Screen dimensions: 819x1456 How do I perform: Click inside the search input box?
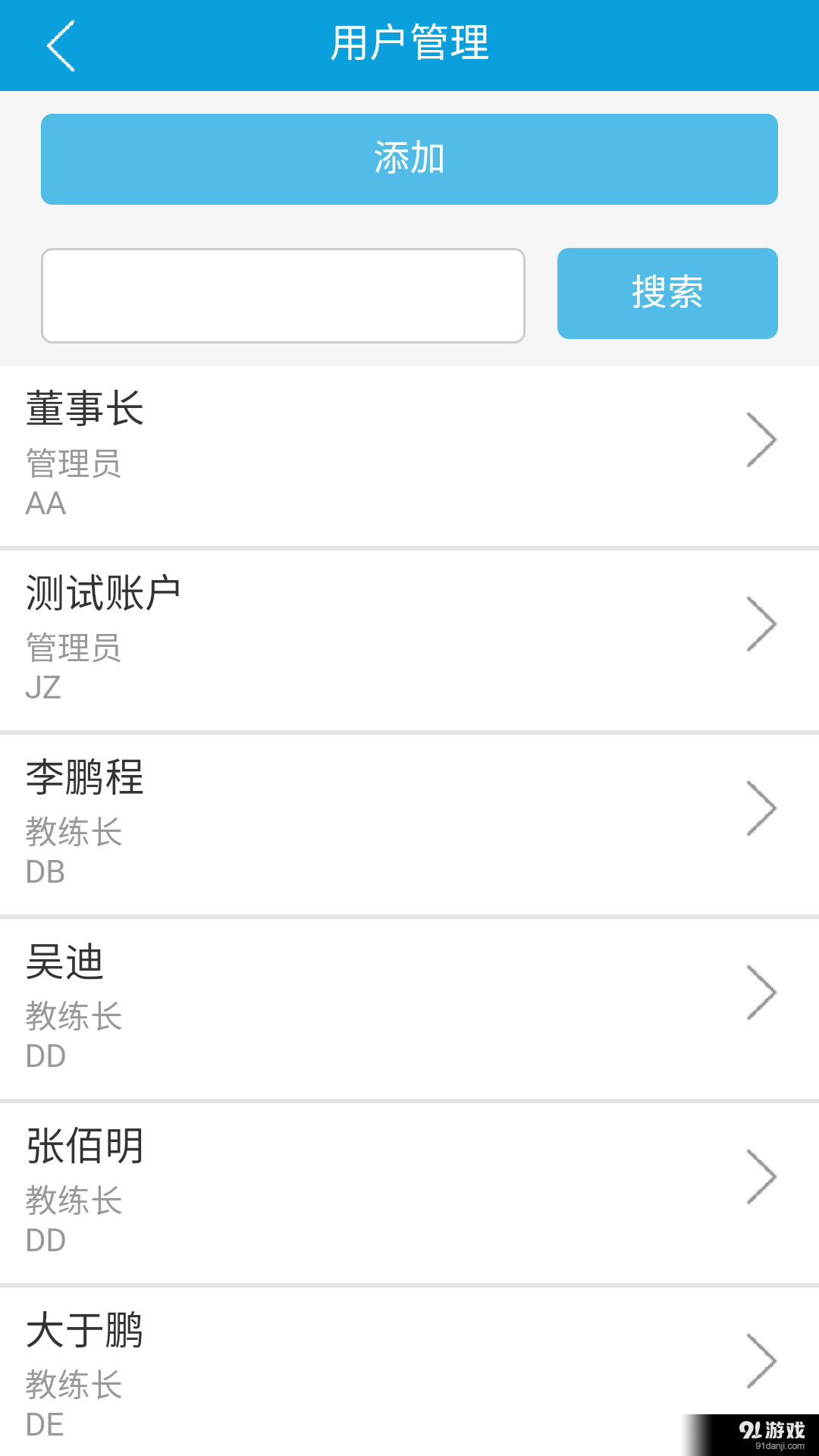pos(282,294)
